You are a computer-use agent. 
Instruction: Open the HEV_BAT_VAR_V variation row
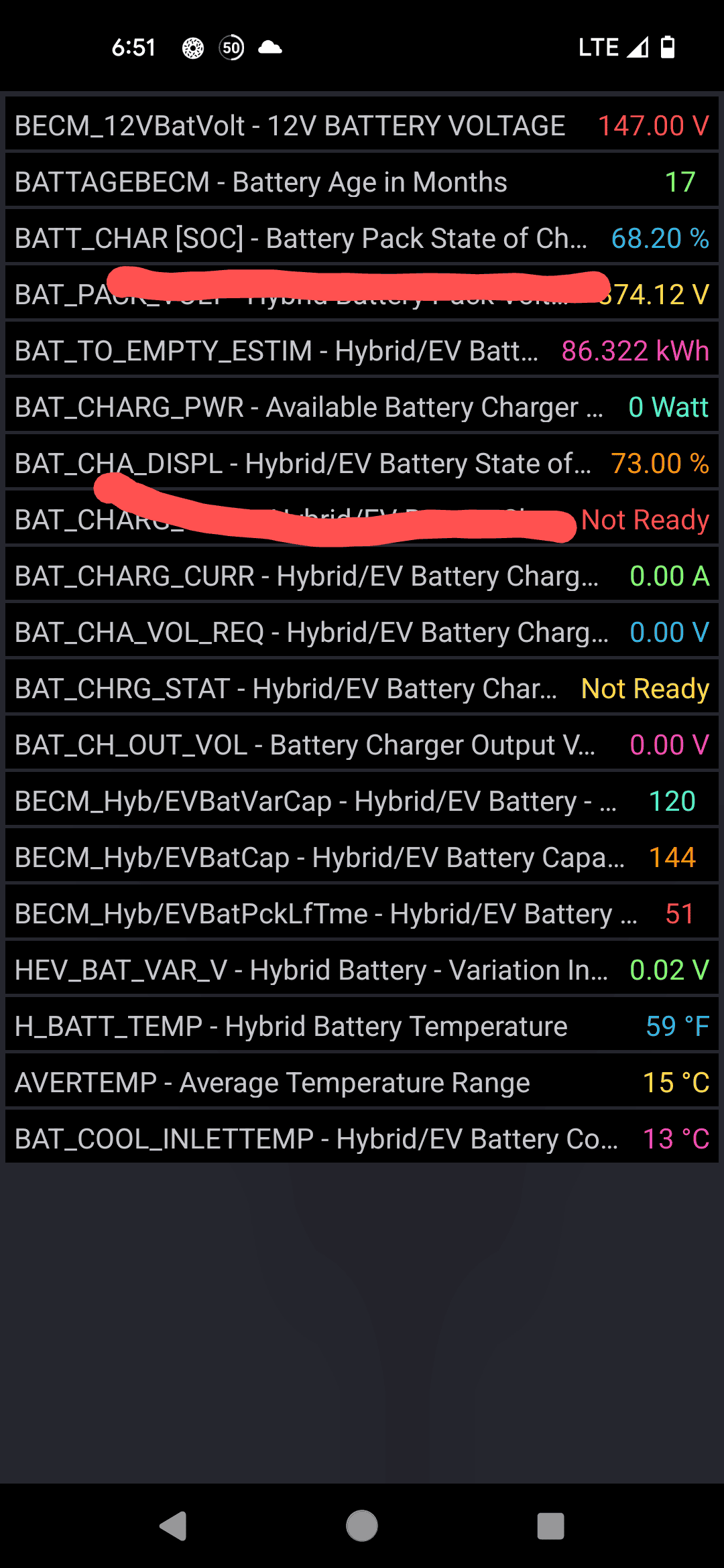[x=362, y=970]
